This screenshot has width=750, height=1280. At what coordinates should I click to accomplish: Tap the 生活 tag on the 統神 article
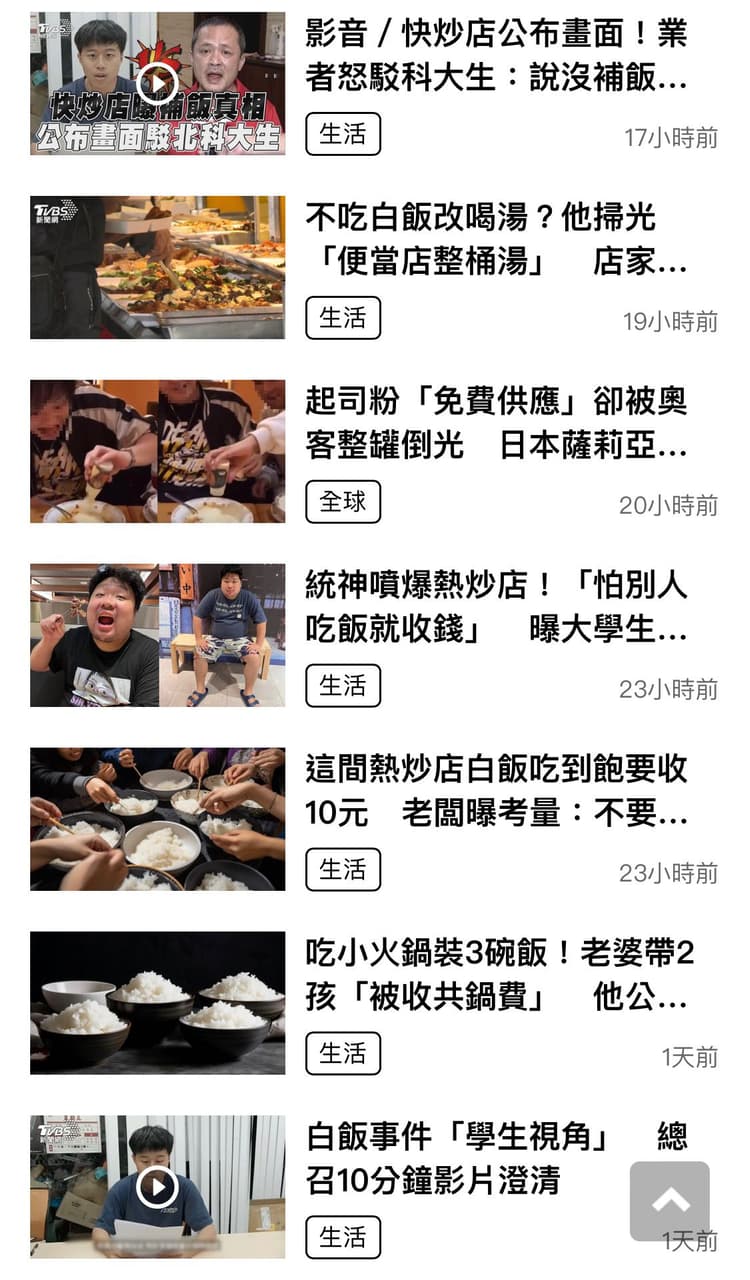tap(343, 686)
